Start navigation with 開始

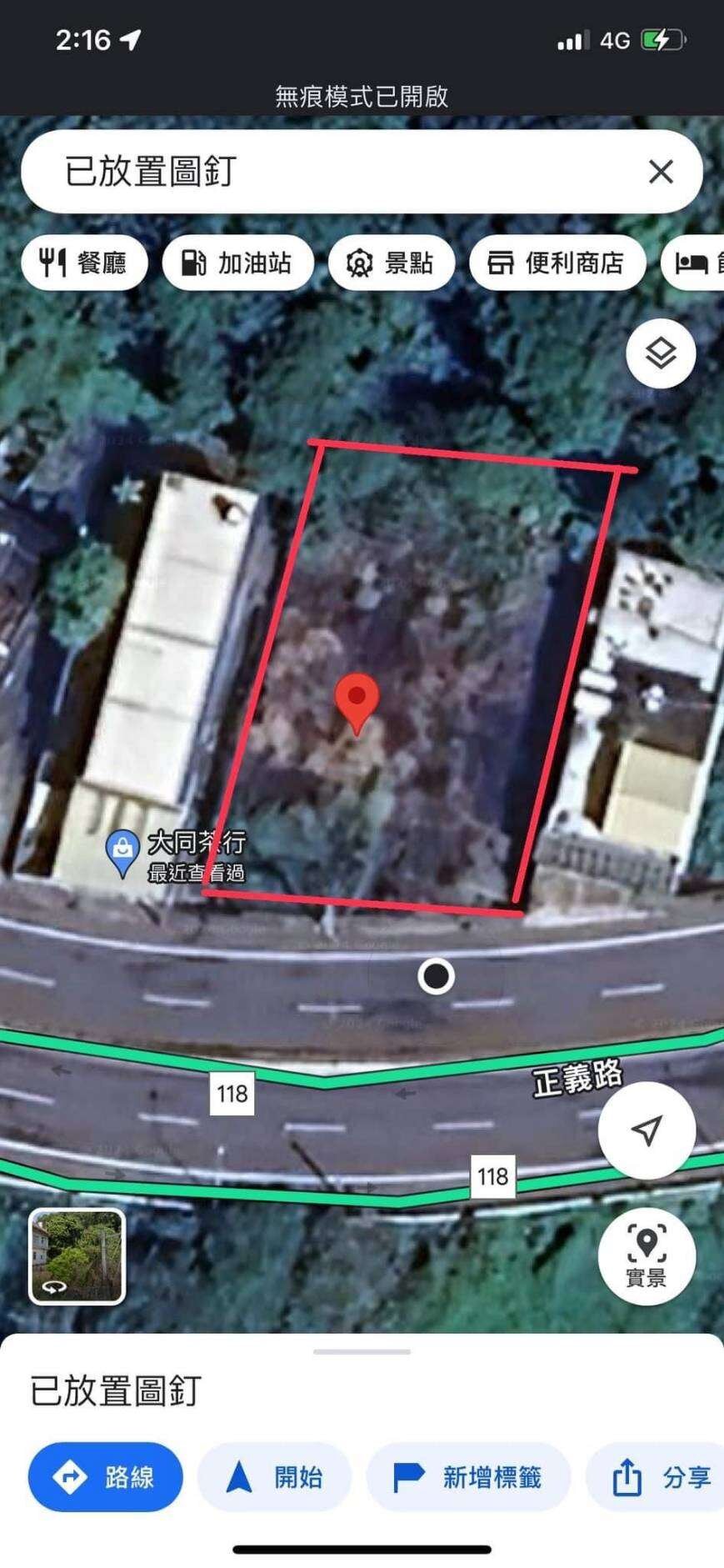point(274,1478)
